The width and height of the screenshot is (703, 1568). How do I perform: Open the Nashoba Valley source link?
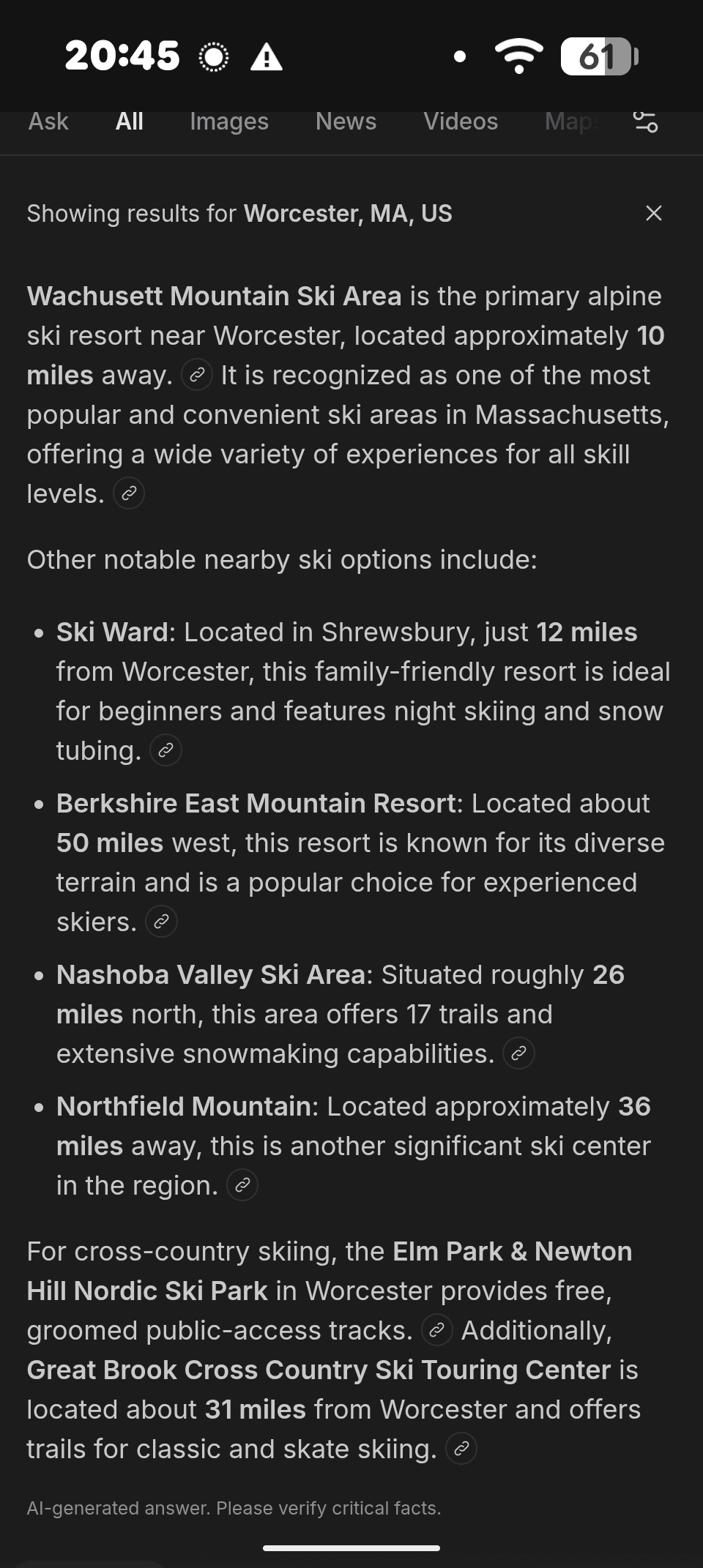[x=519, y=1054]
